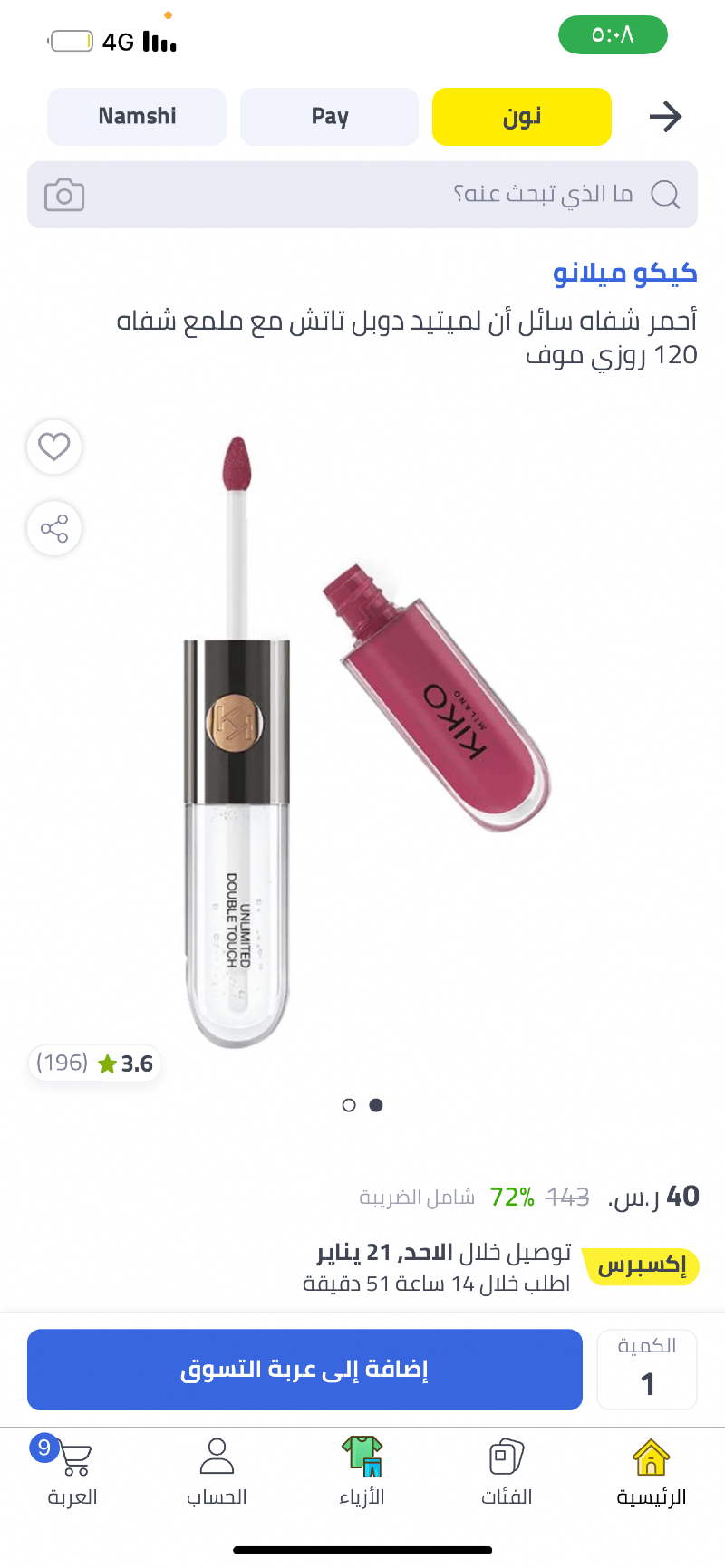Open the 3.6 rating reviews badge
The width and height of the screenshot is (725, 1568).
coord(95,1063)
